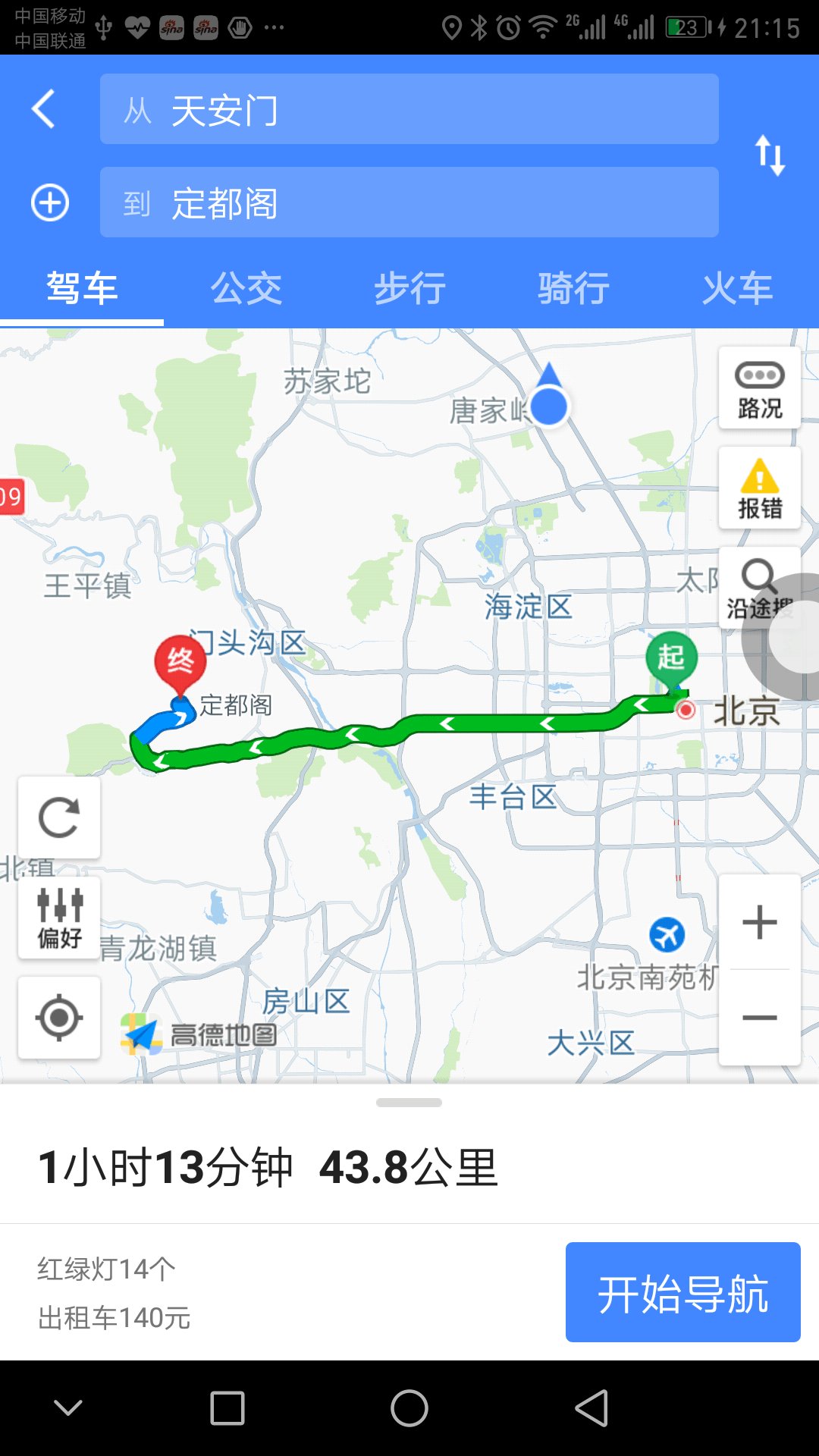Select the 骑行 tab
The width and height of the screenshot is (819, 1456).
pyautogui.click(x=573, y=289)
